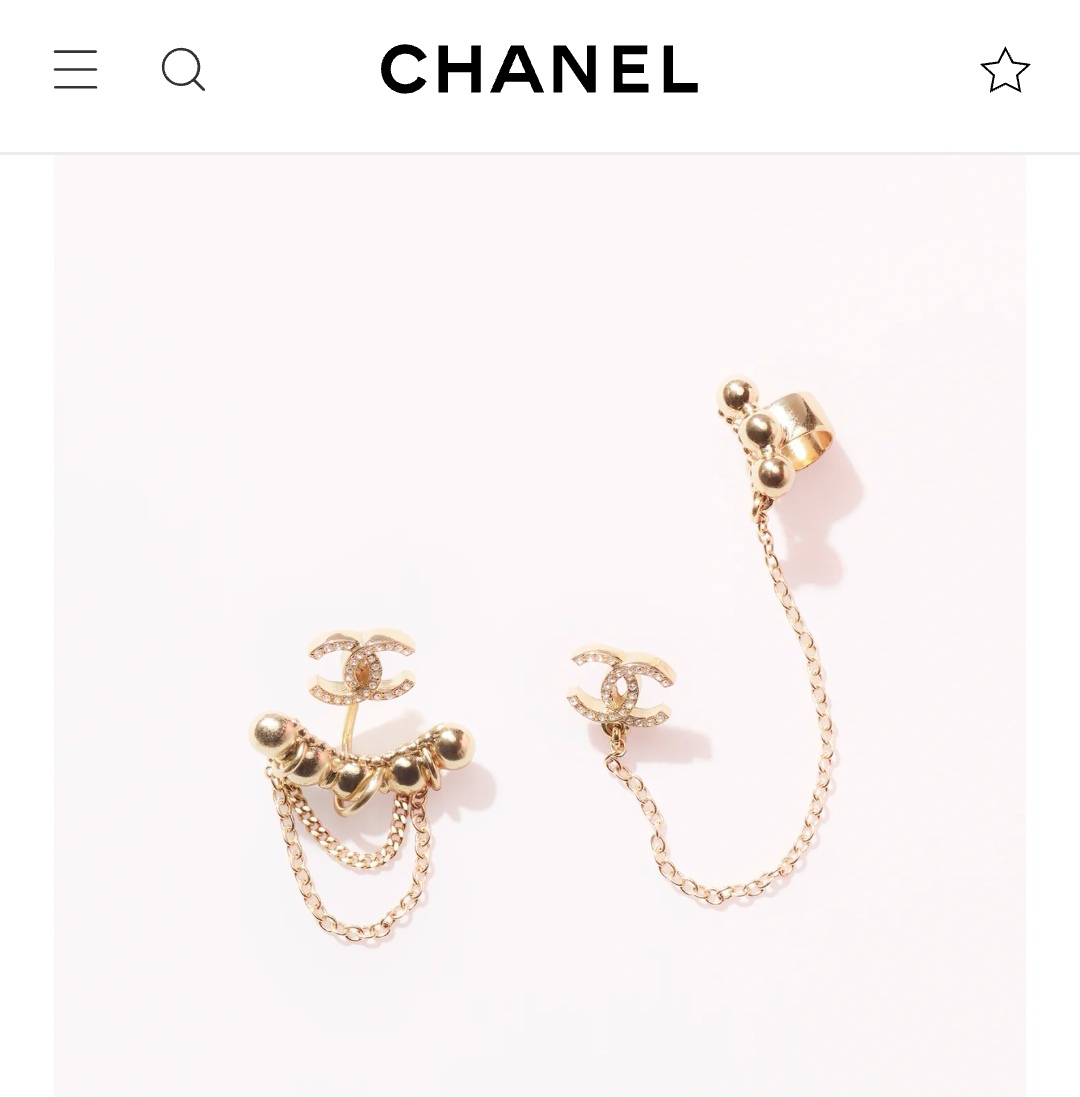Screen dimensions: 1080x1097
Task: Open the search magnifier
Action: (x=183, y=70)
